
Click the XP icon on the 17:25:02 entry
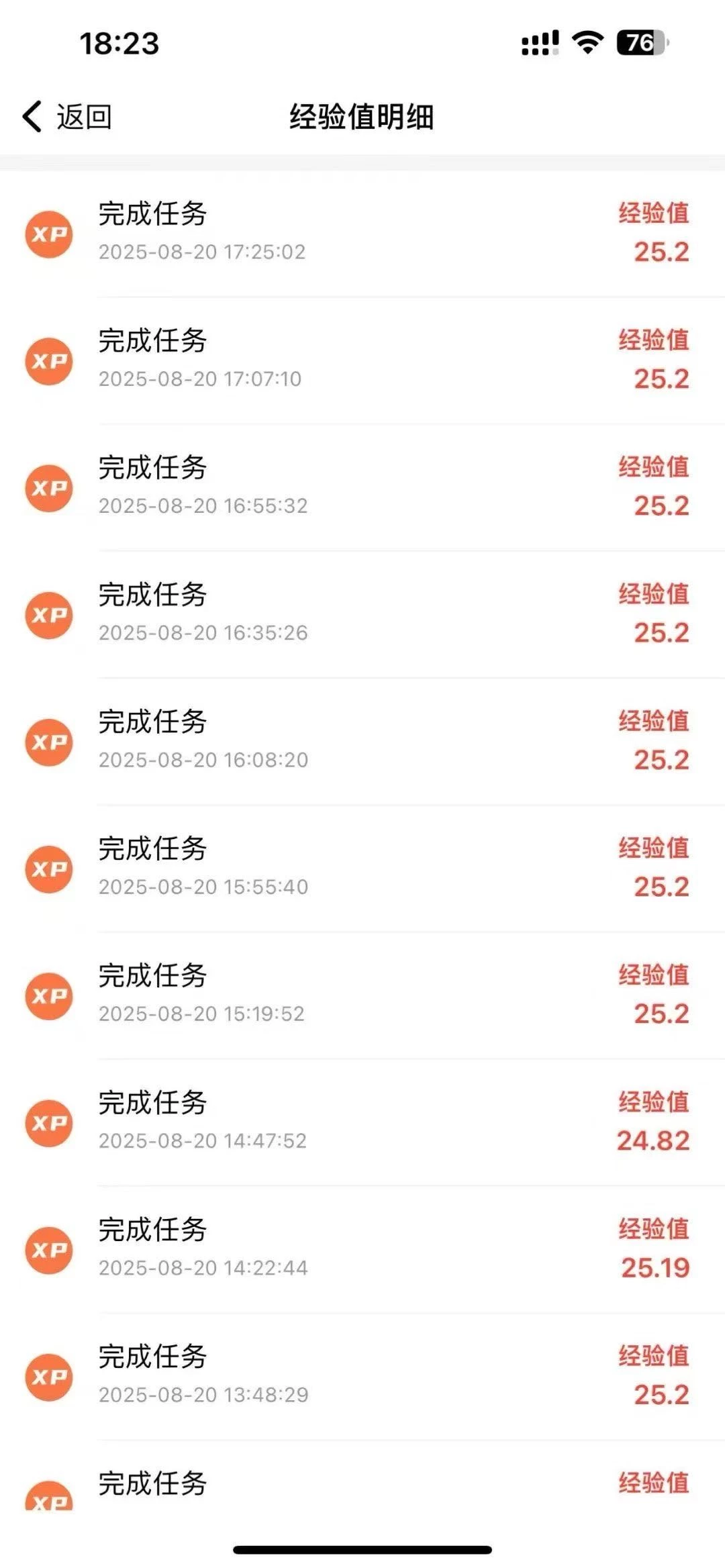click(50, 233)
